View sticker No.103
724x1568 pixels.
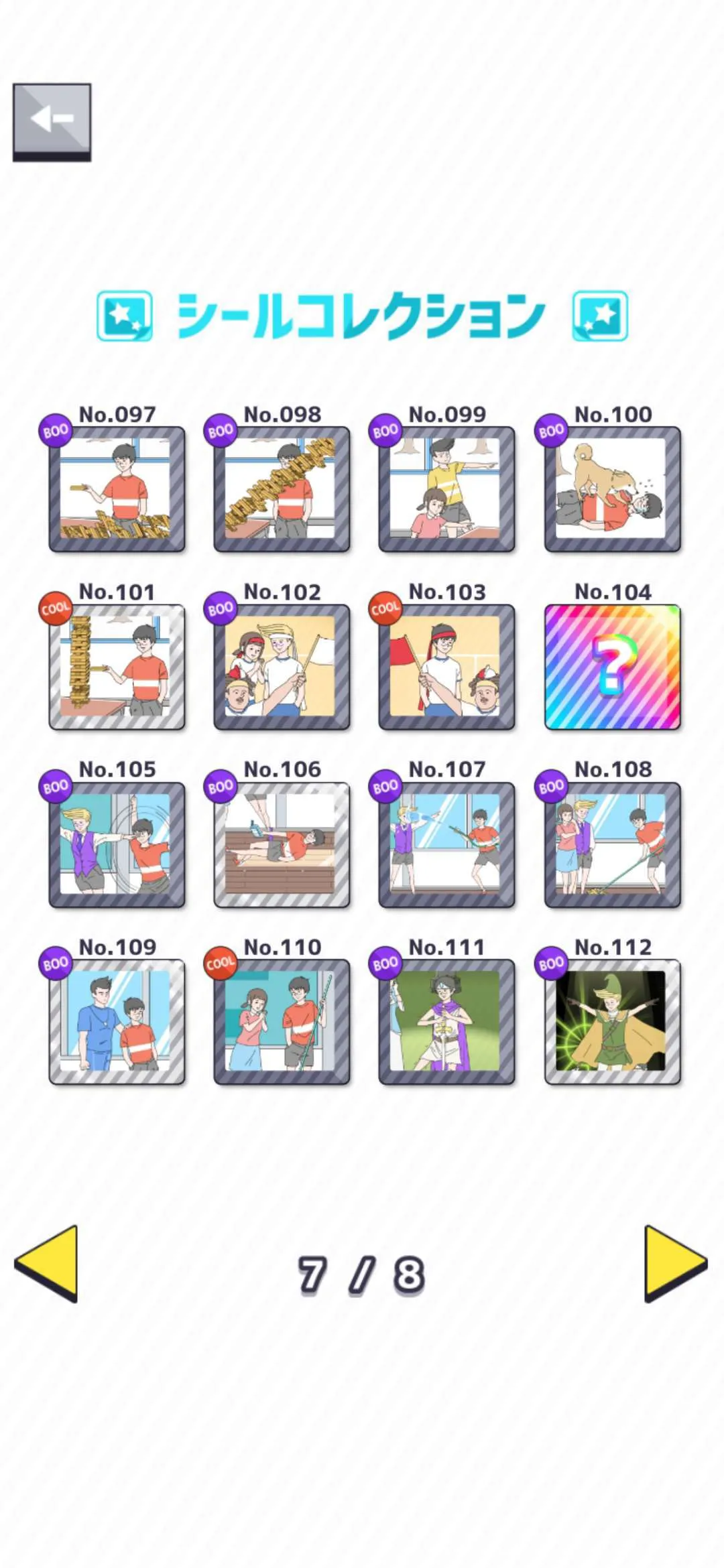(x=446, y=667)
